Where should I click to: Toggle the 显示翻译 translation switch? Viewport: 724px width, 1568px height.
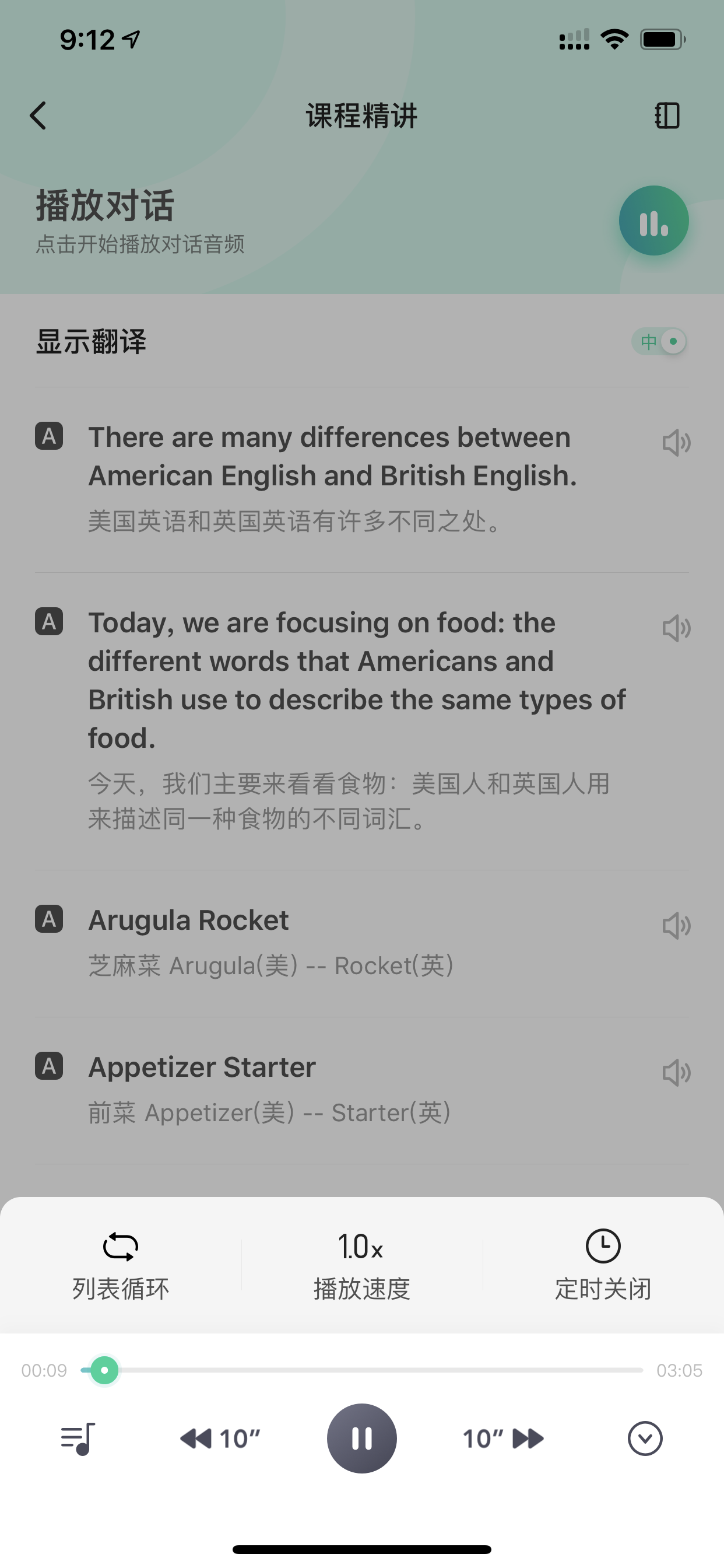pos(659,341)
